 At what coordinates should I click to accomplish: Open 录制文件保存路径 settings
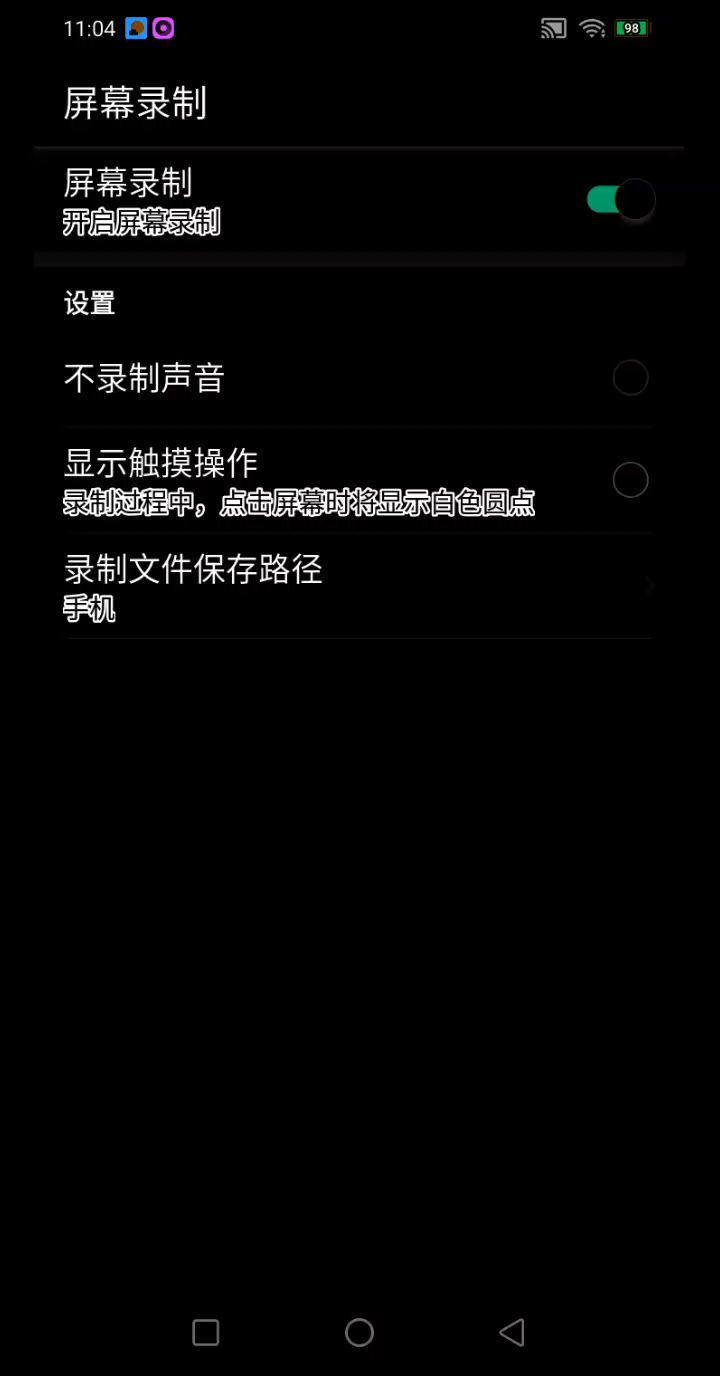point(358,586)
